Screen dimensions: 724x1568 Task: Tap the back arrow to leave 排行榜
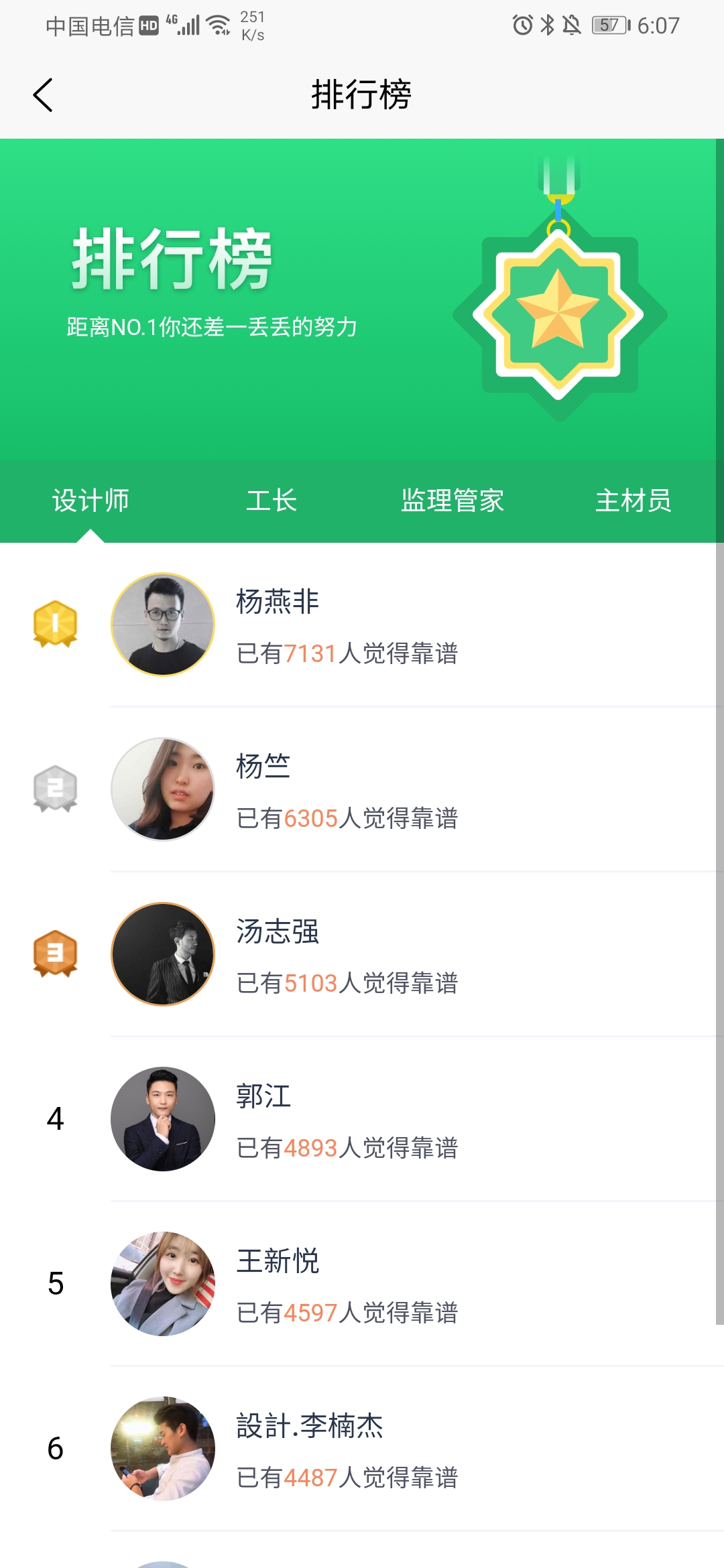42,94
